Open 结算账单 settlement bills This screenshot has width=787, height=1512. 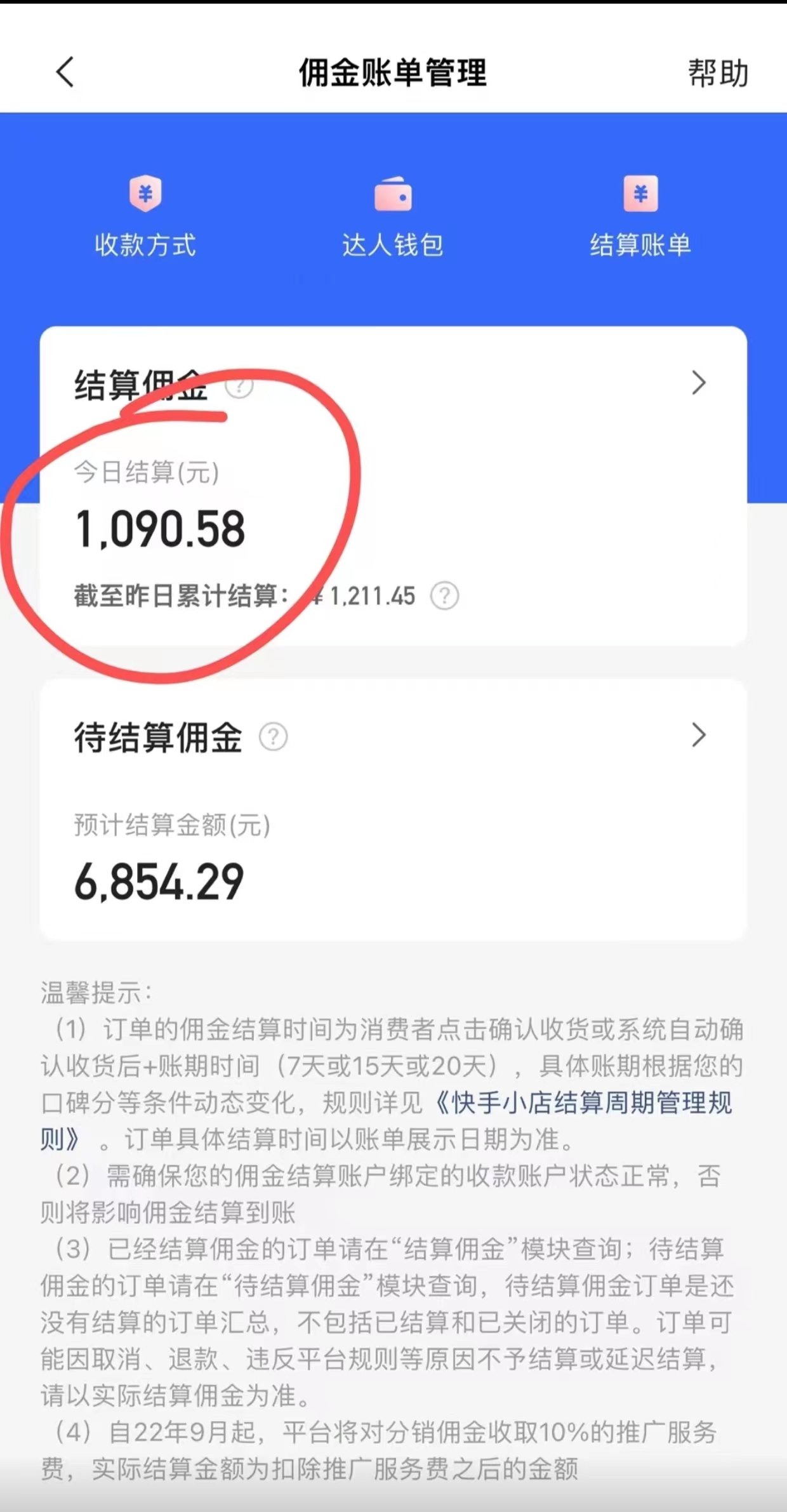pyautogui.click(x=640, y=217)
